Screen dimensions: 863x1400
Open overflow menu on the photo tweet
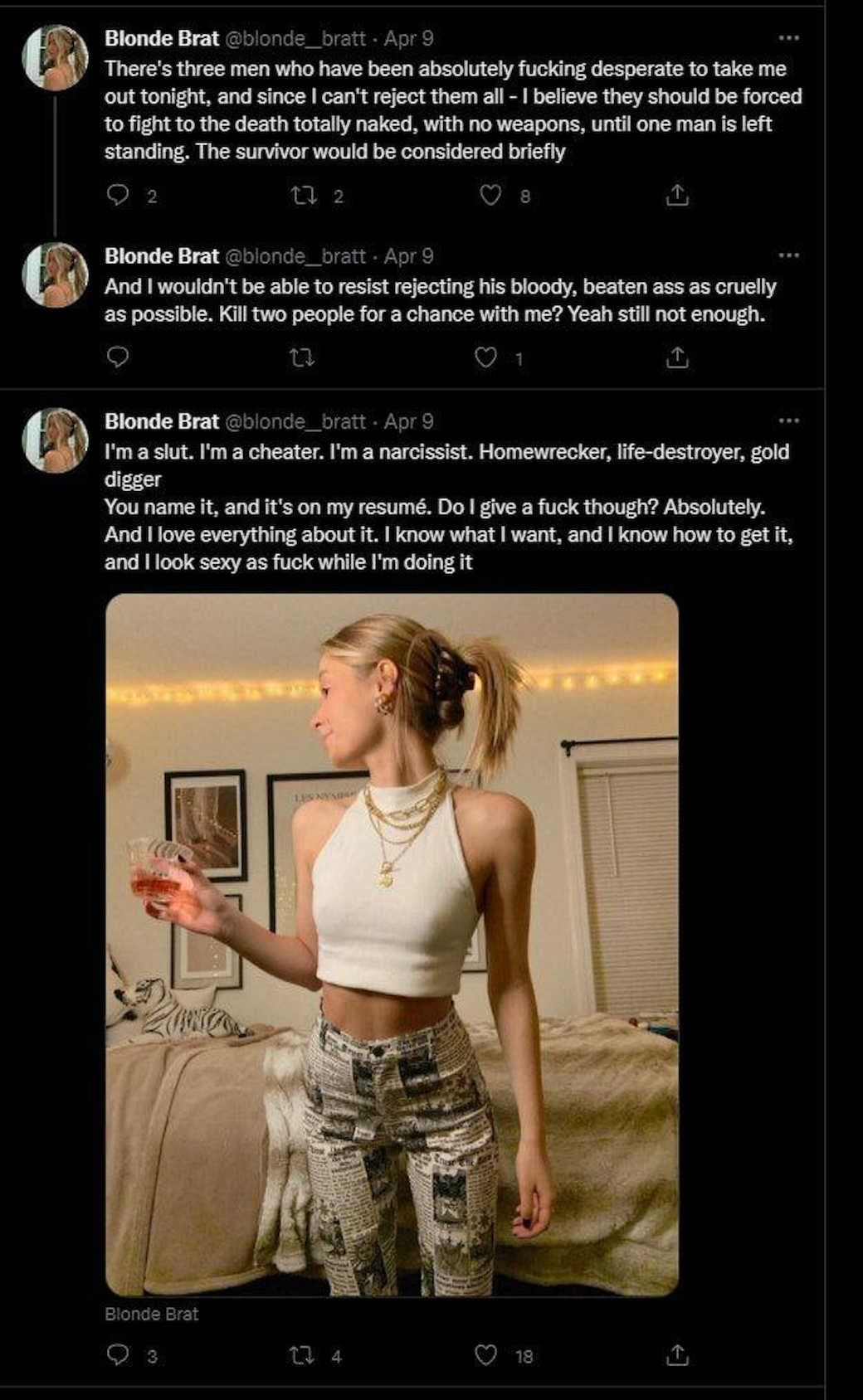click(788, 421)
